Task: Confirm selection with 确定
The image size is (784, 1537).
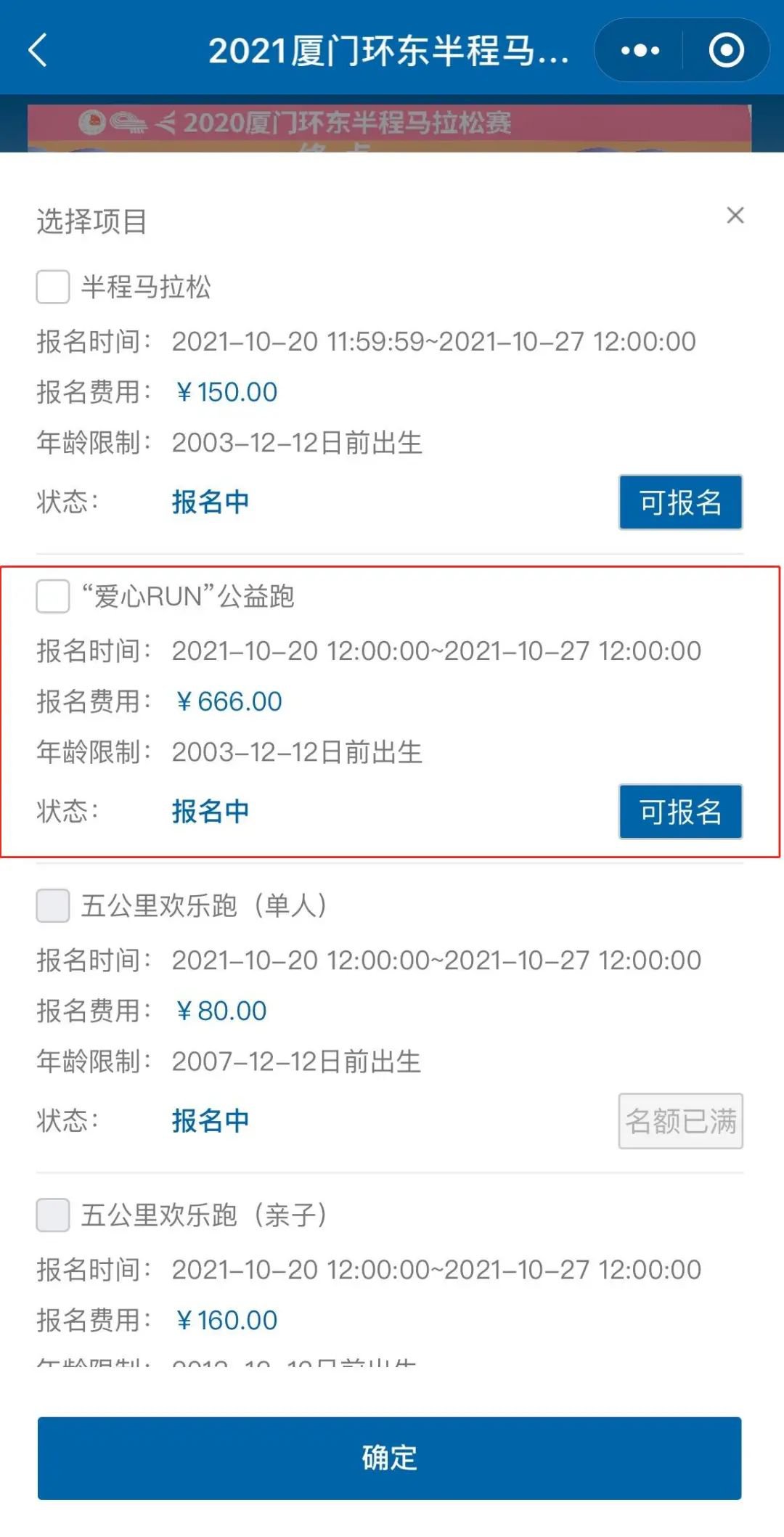Action: pyautogui.click(x=390, y=1458)
